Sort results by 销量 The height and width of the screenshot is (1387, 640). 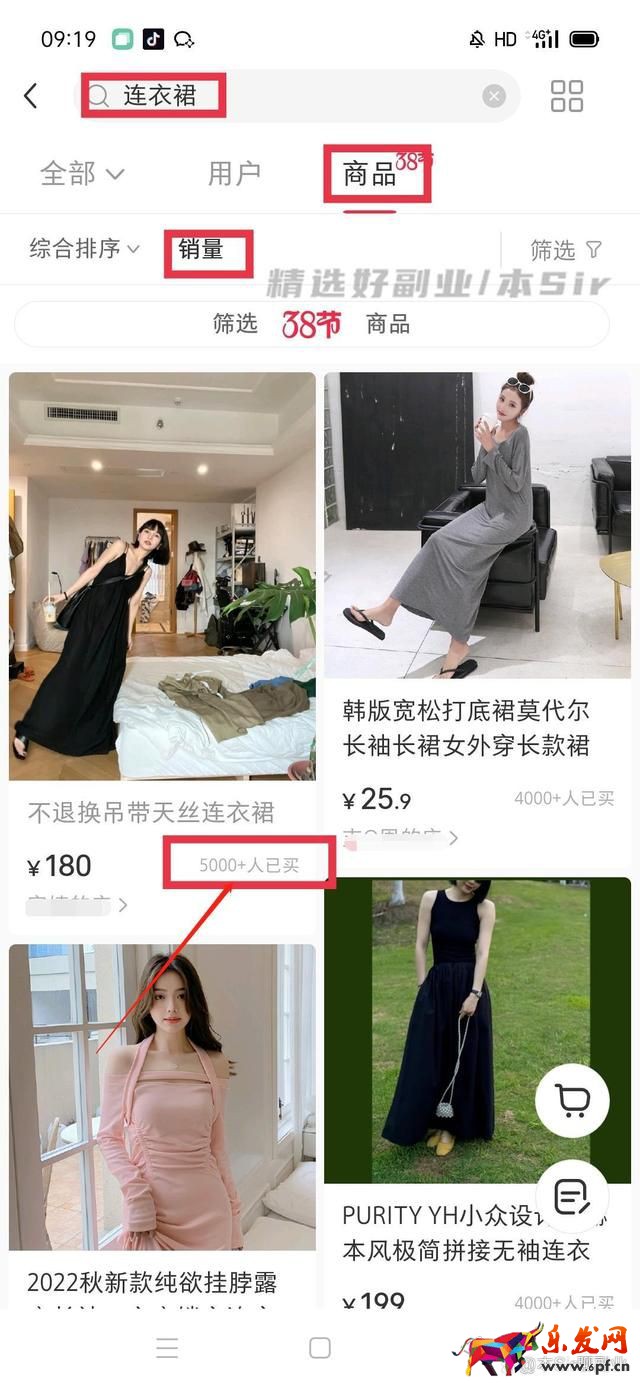click(202, 249)
